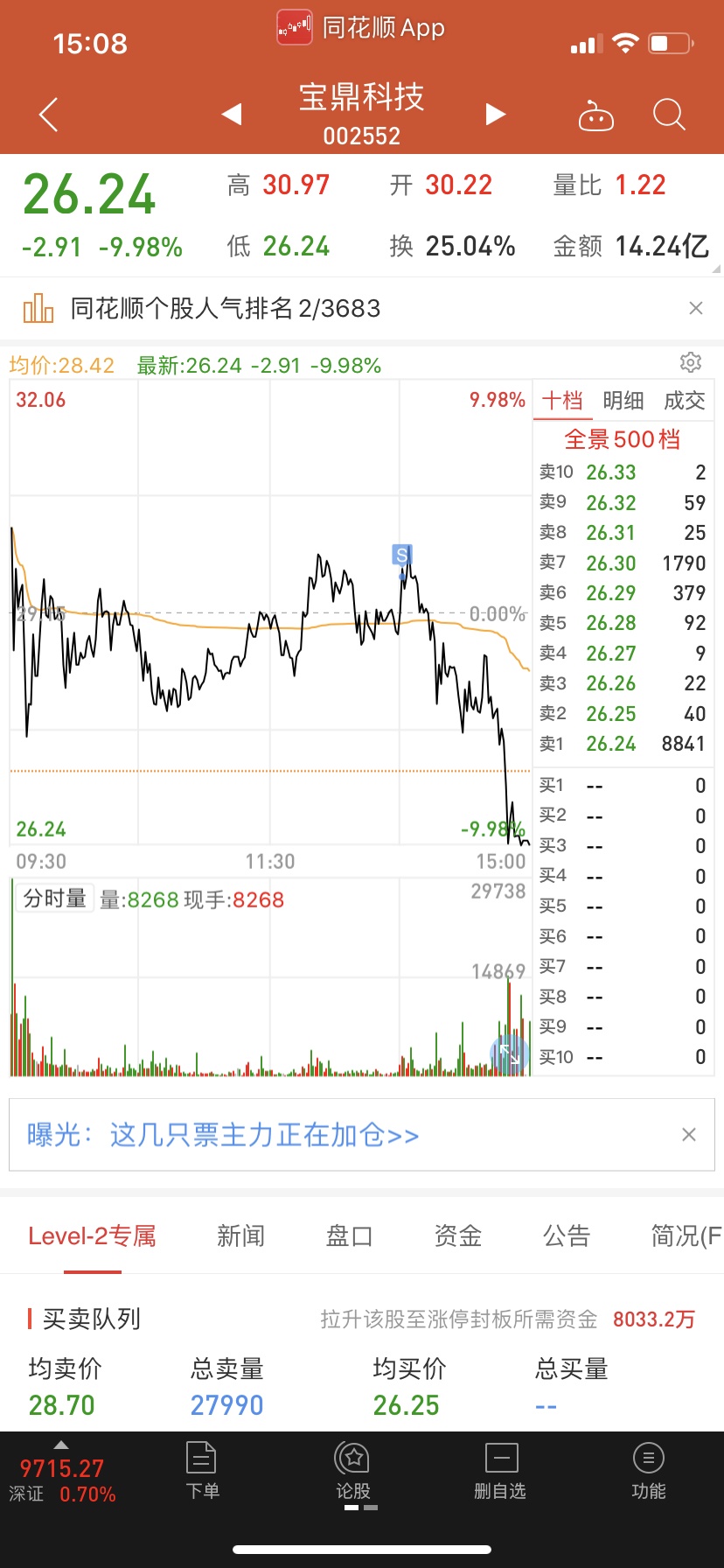Open the search magnifier

point(669,115)
